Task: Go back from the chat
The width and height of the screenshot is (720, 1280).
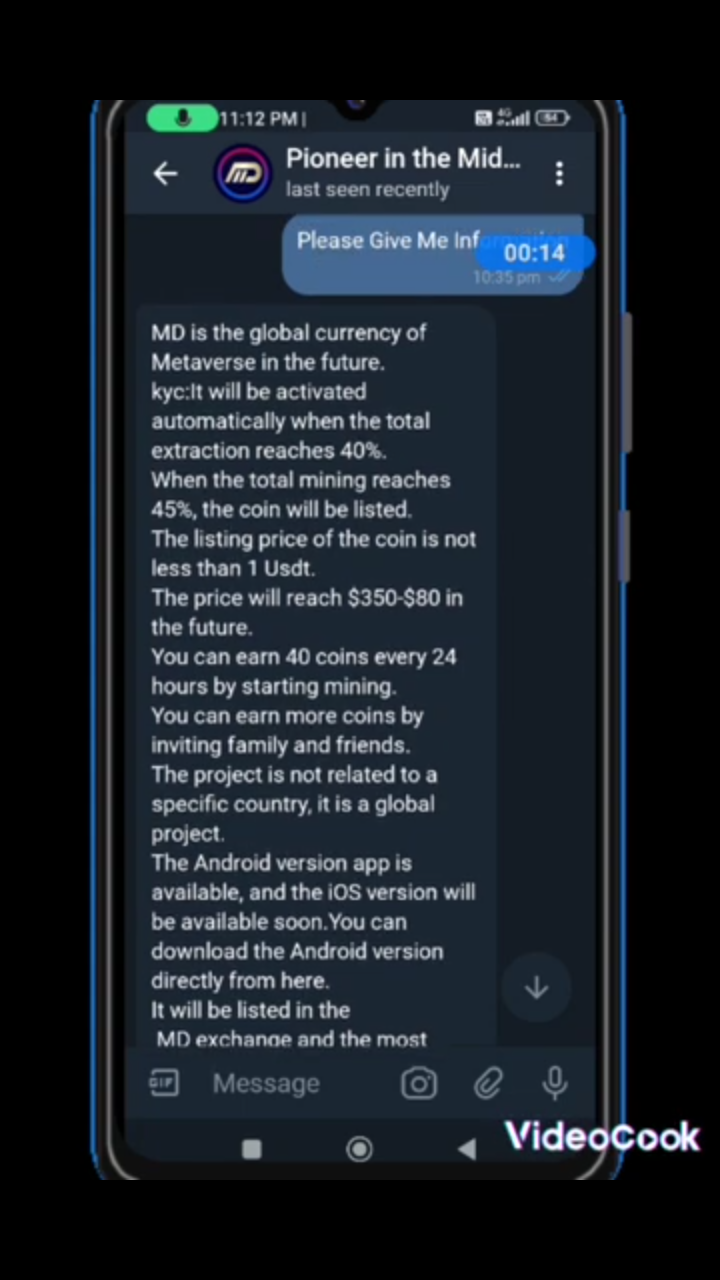Action: point(165,173)
